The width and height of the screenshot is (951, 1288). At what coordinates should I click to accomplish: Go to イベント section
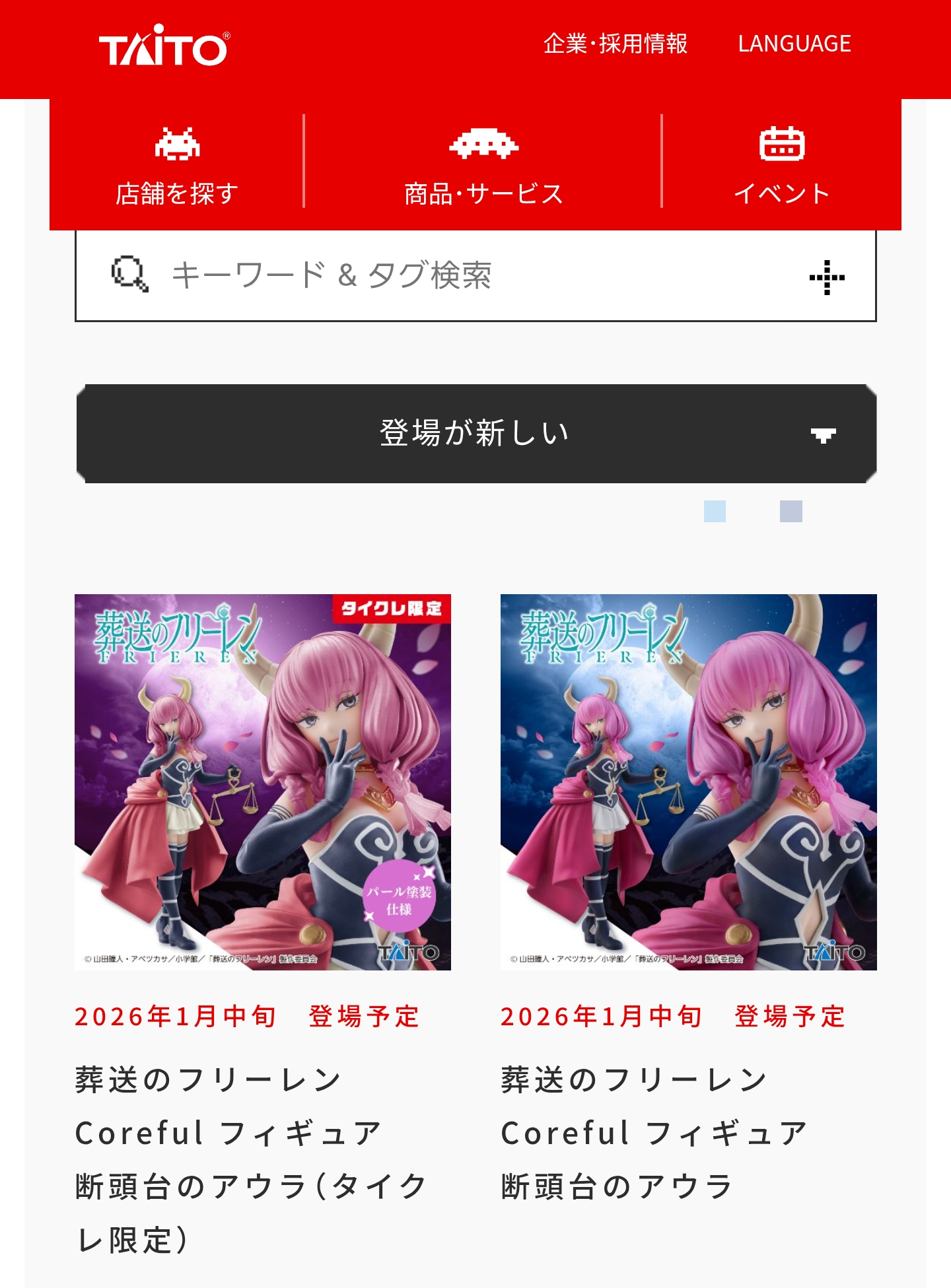point(781,165)
